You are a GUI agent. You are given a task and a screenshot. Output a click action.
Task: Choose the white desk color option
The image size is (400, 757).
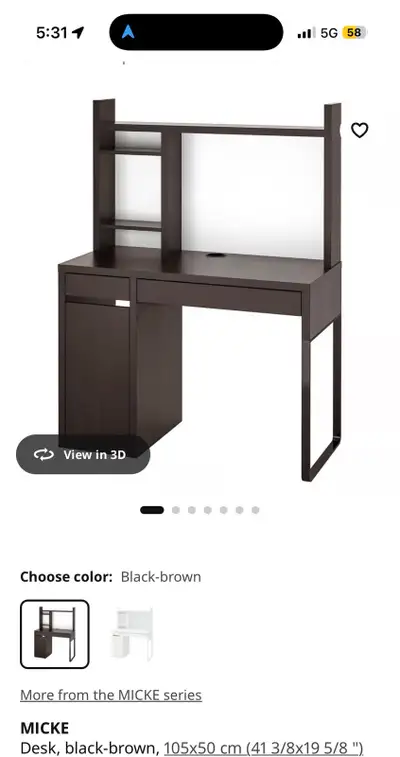coord(132,634)
